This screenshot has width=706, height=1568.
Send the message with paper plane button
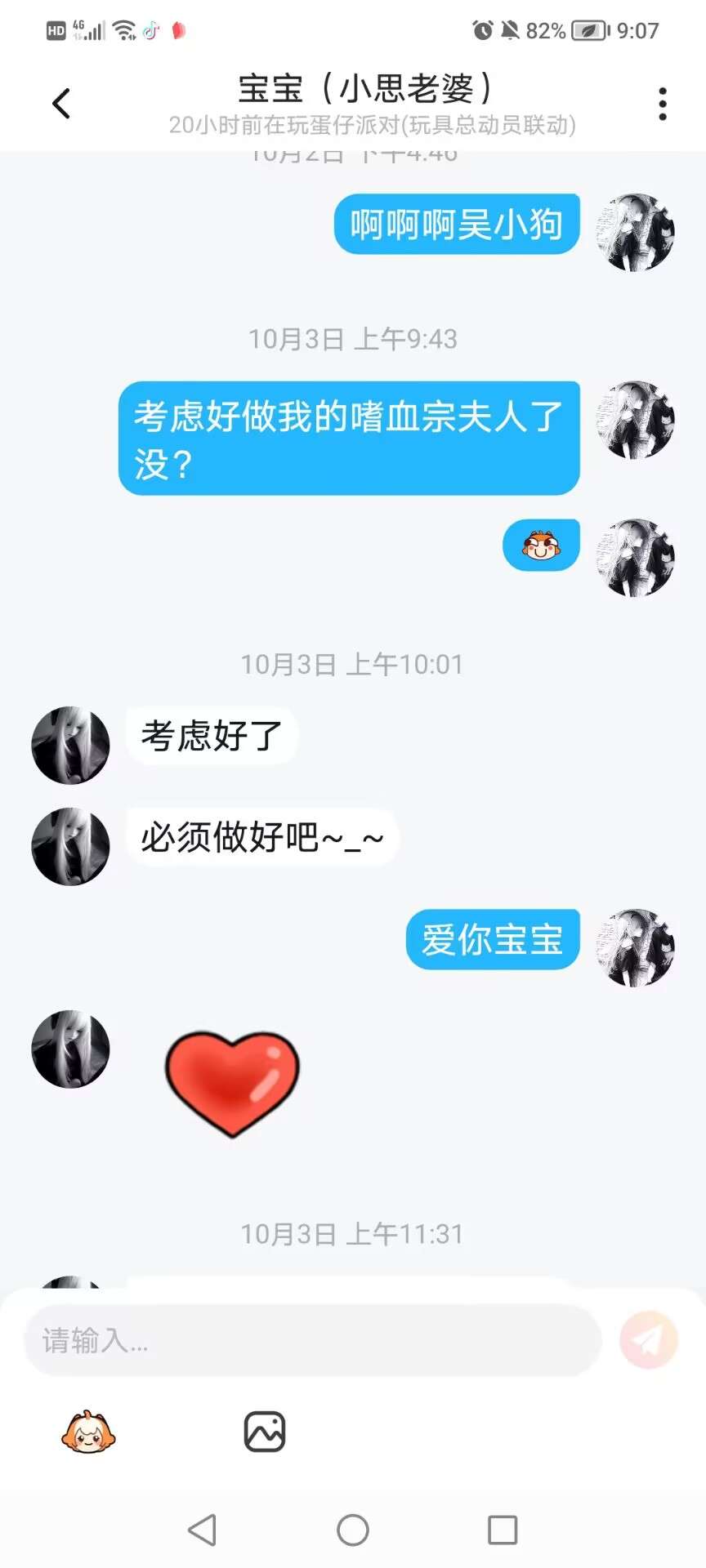pos(649,1340)
